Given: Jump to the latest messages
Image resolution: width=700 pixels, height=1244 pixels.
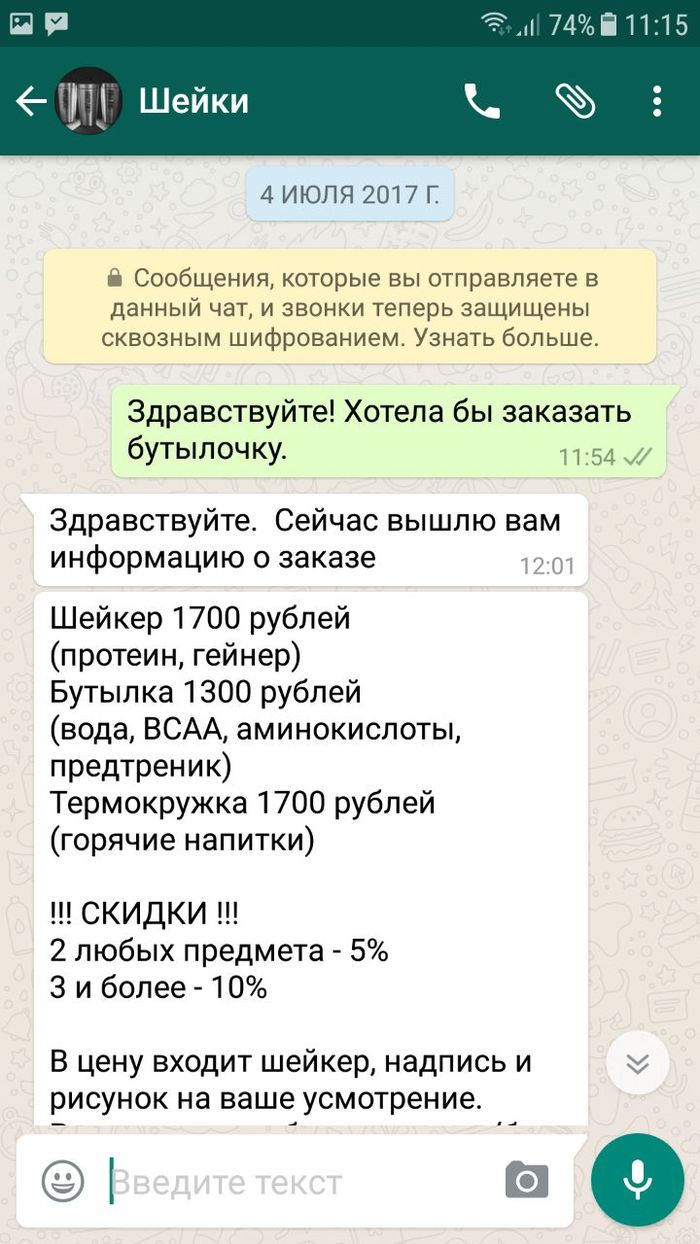Looking at the screenshot, I should click(x=638, y=1063).
